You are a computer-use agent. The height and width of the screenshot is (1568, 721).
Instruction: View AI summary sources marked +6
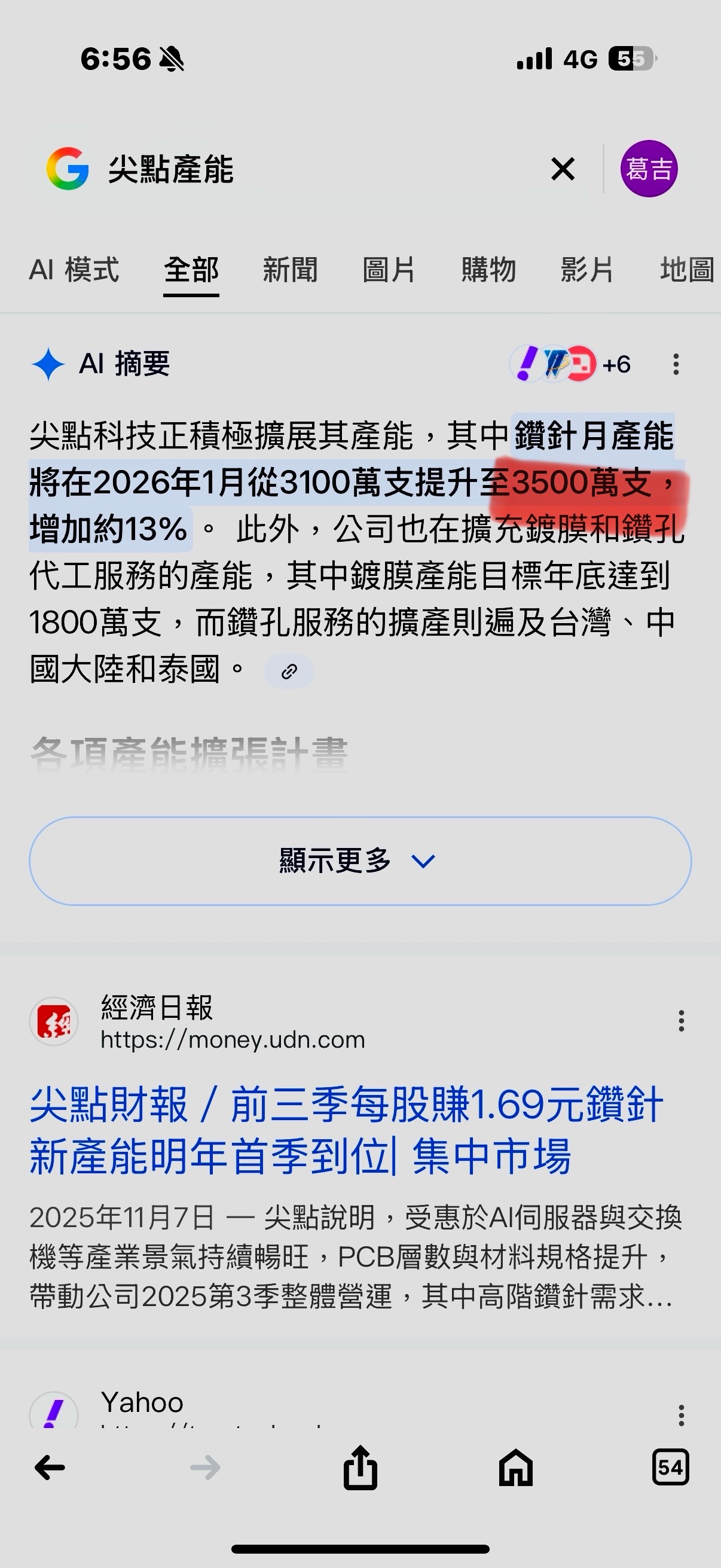[x=570, y=364]
